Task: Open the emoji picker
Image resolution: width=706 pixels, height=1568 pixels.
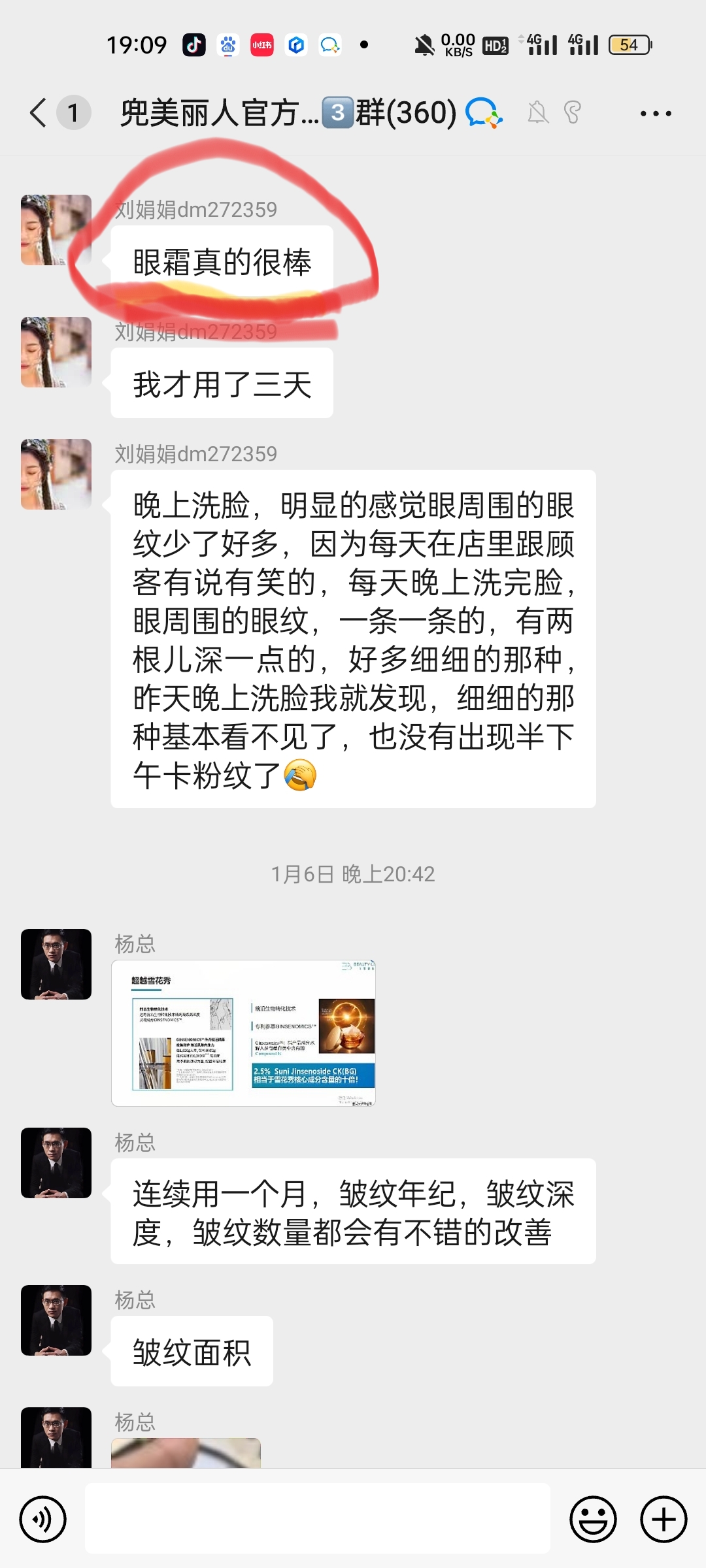Action: [x=593, y=1519]
